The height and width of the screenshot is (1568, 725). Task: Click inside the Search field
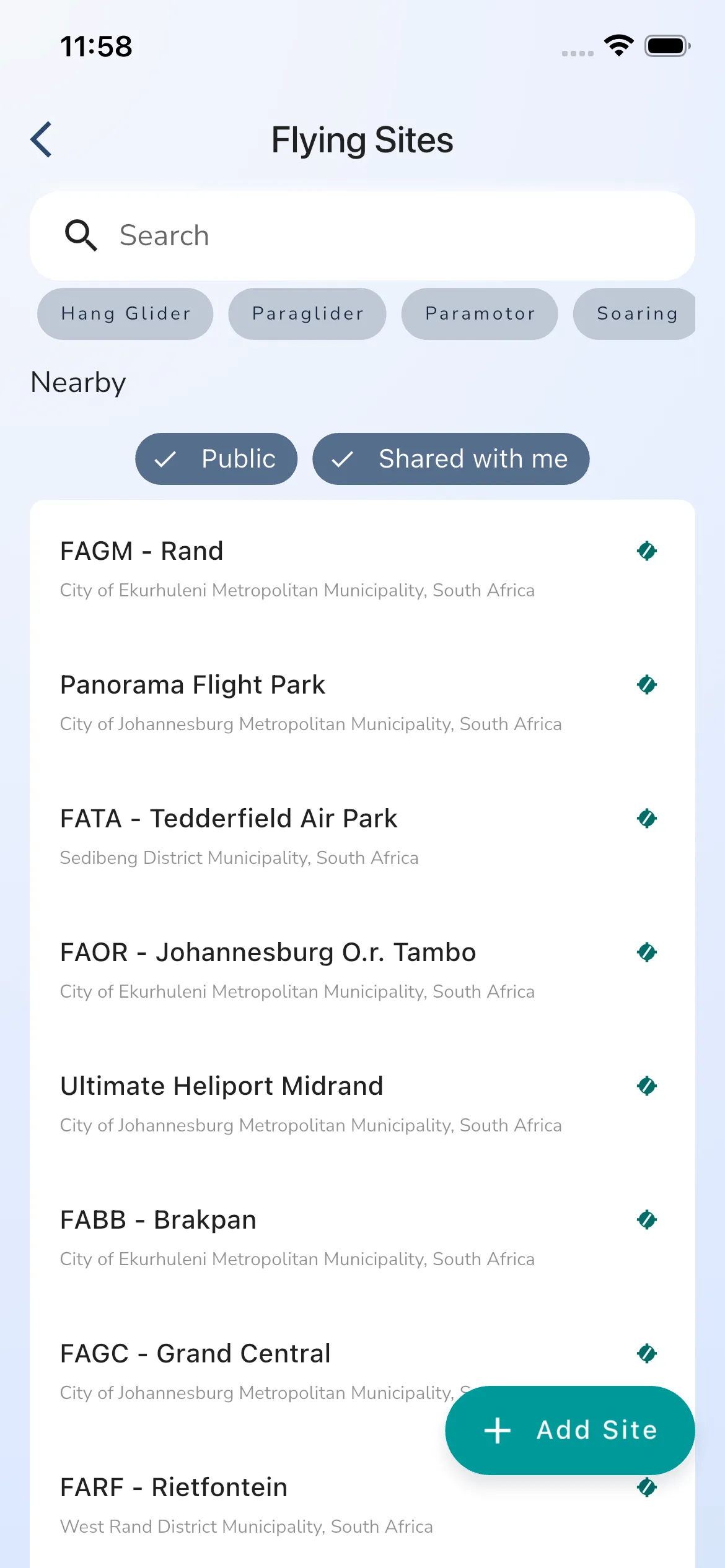point(310,235)
